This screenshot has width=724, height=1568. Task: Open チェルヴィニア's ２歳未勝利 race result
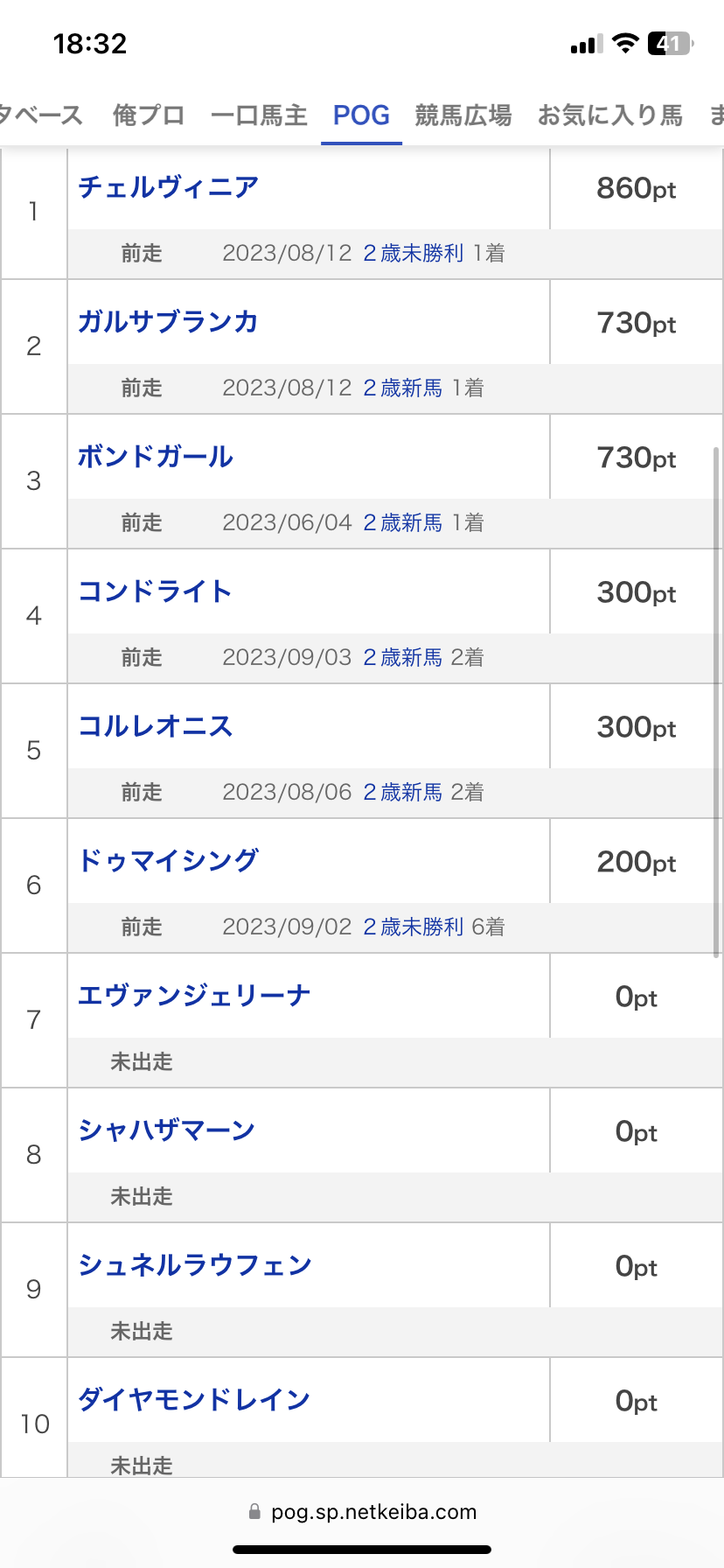(x=413, y=254)
